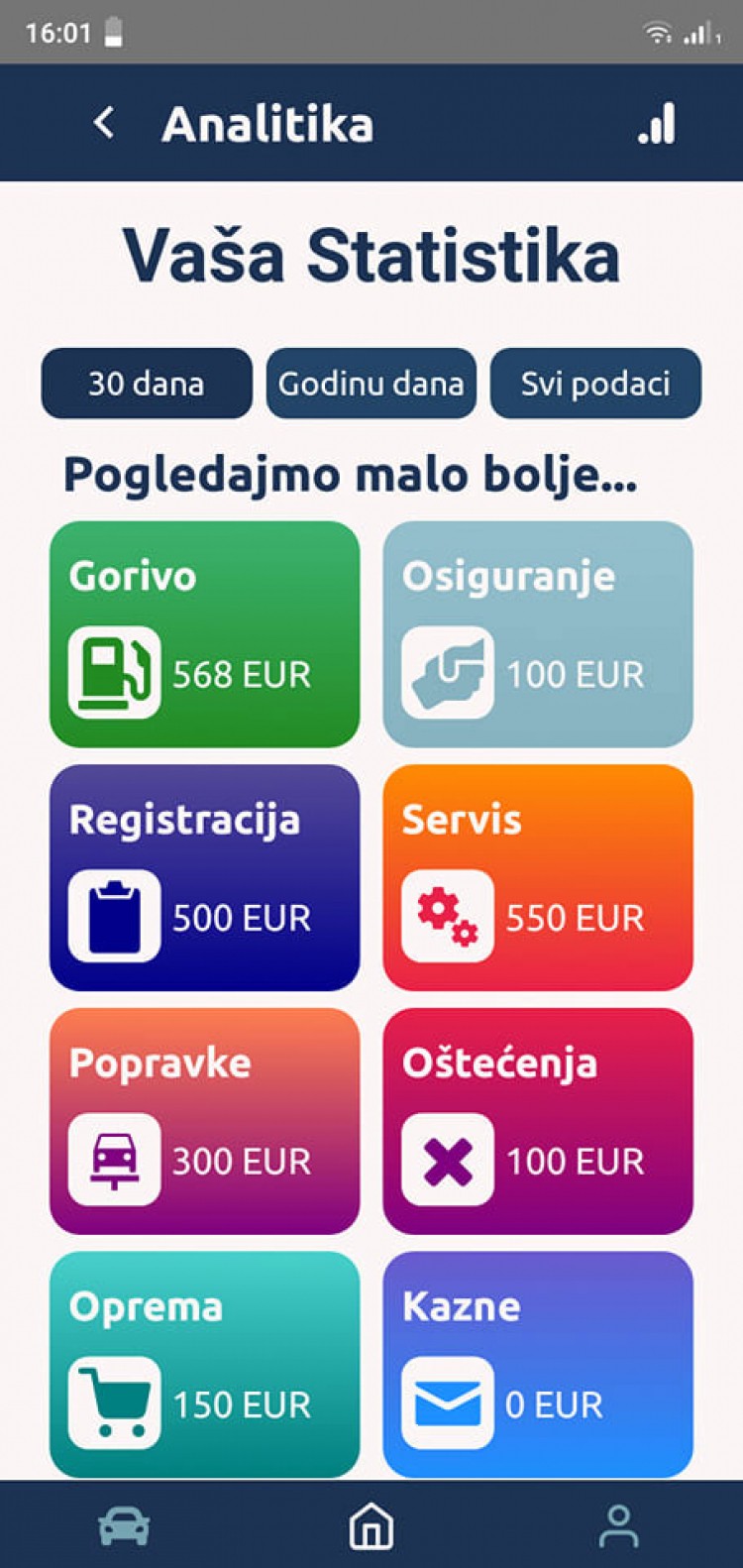Screen dimensions: 743x1568
Task: Show Svi podaci statistics
Action: click(x=595, y=384)
